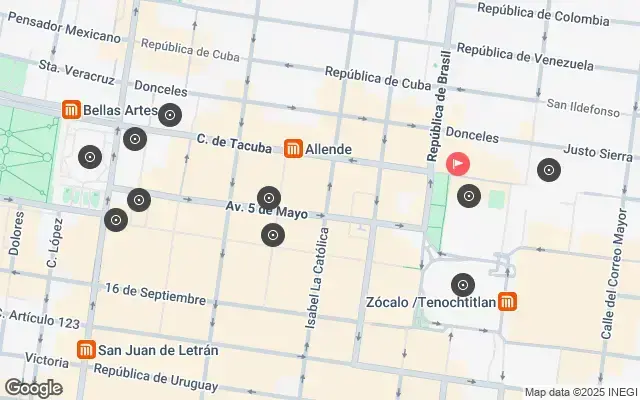640x400 pixels.
Task: Open the Zócalo/Tenochtitlan metro station
Action: tap(509, 301)
